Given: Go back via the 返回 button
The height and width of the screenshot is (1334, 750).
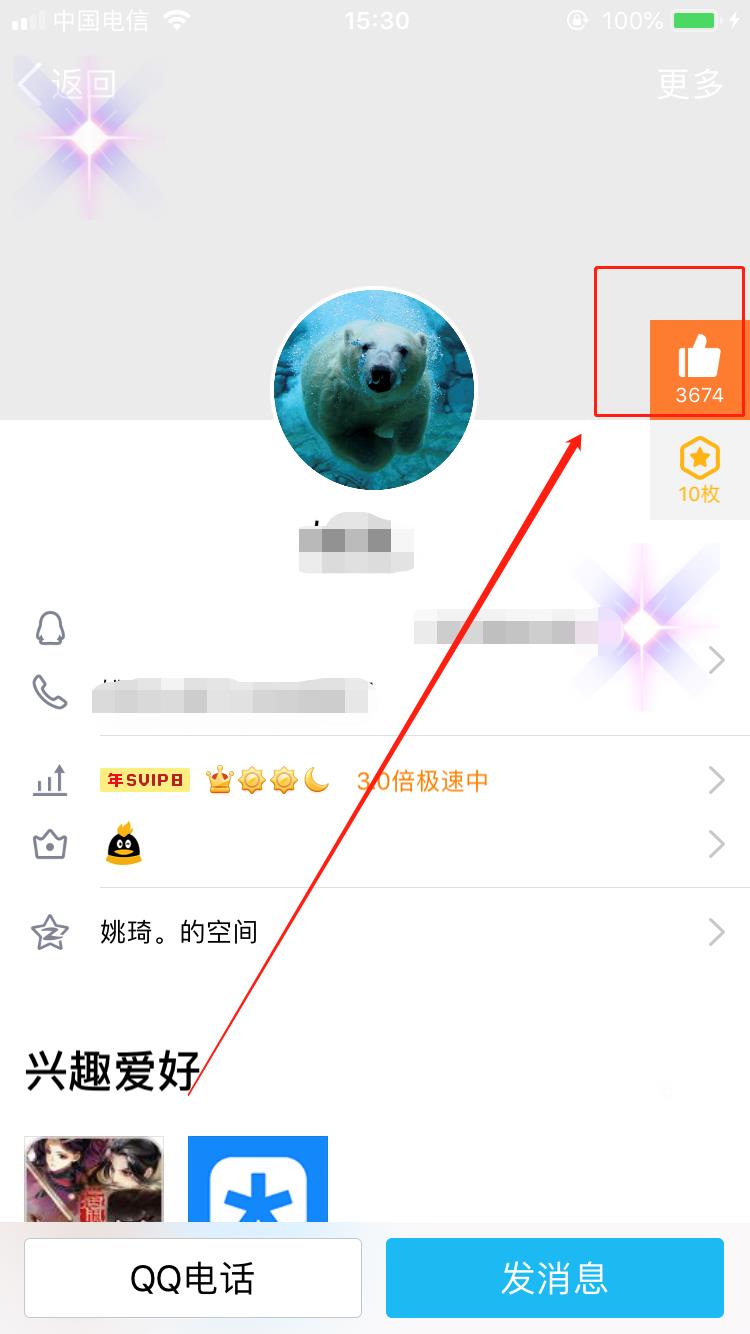Looking at the screenshot, I should coord(68,84).
